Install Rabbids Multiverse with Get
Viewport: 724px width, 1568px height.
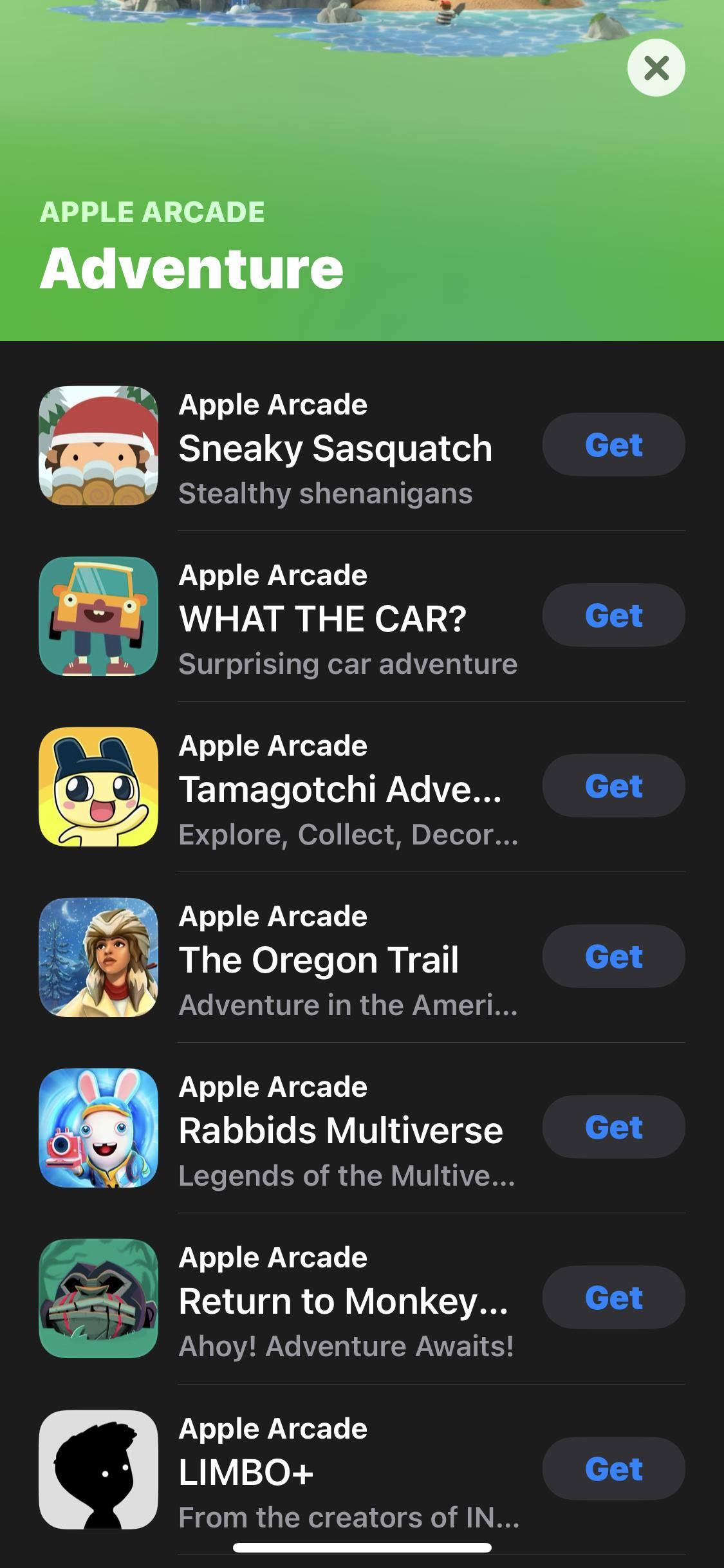(613, 1127)
